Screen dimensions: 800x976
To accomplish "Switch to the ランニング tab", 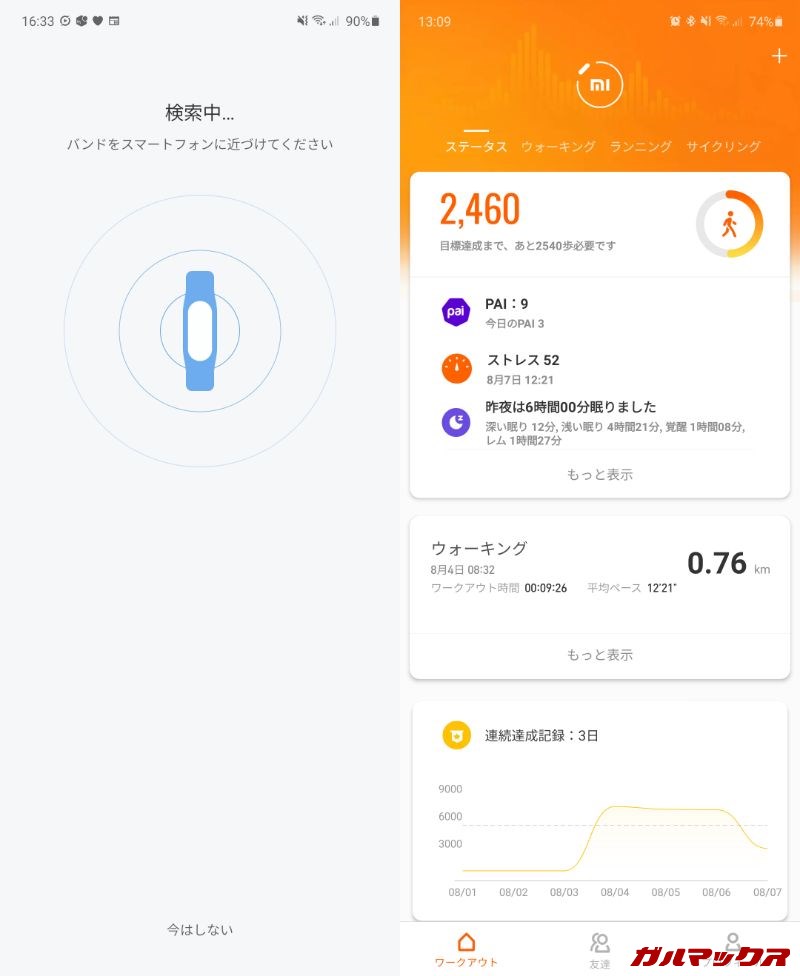I will tap(640, 146).
